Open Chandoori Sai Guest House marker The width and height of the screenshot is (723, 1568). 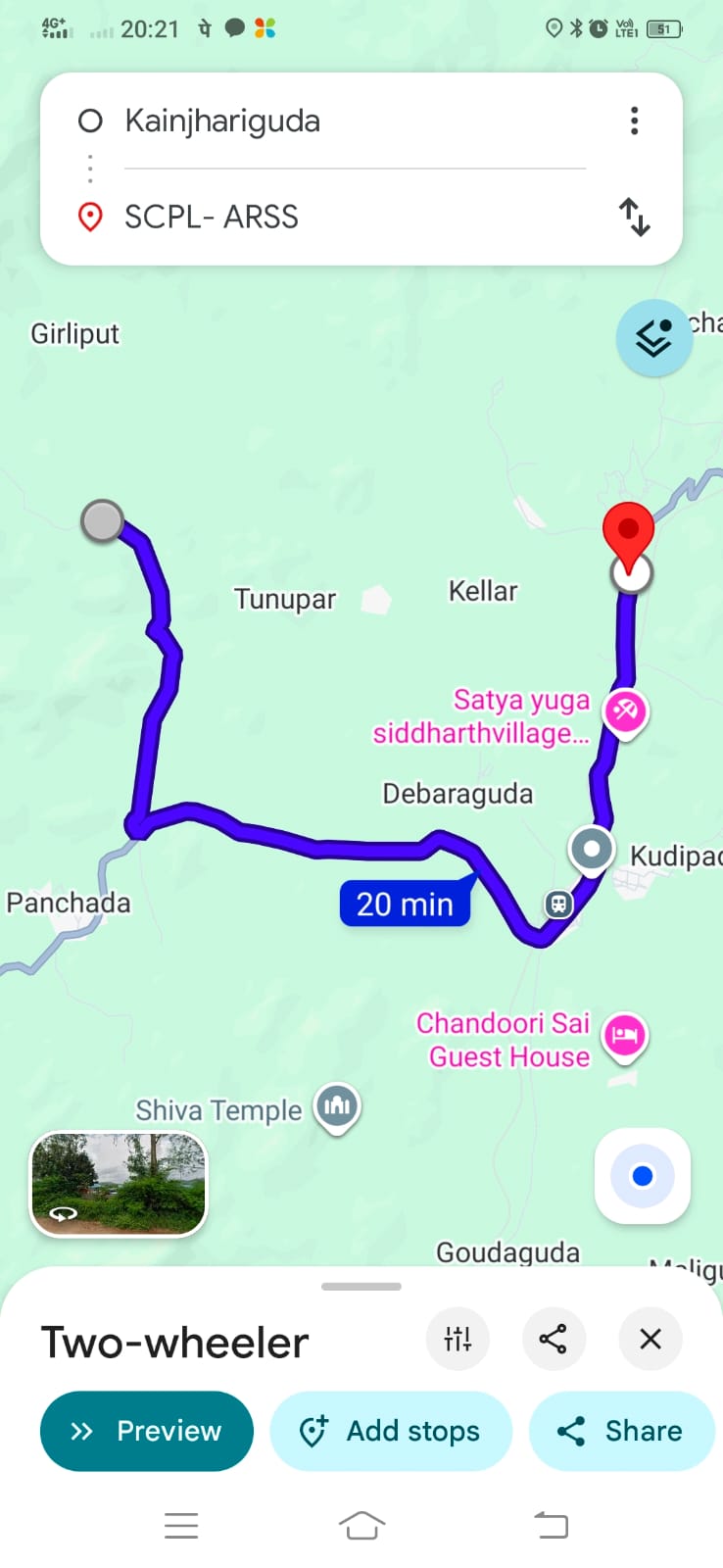pyautogui.click(x=624, y=1036)
